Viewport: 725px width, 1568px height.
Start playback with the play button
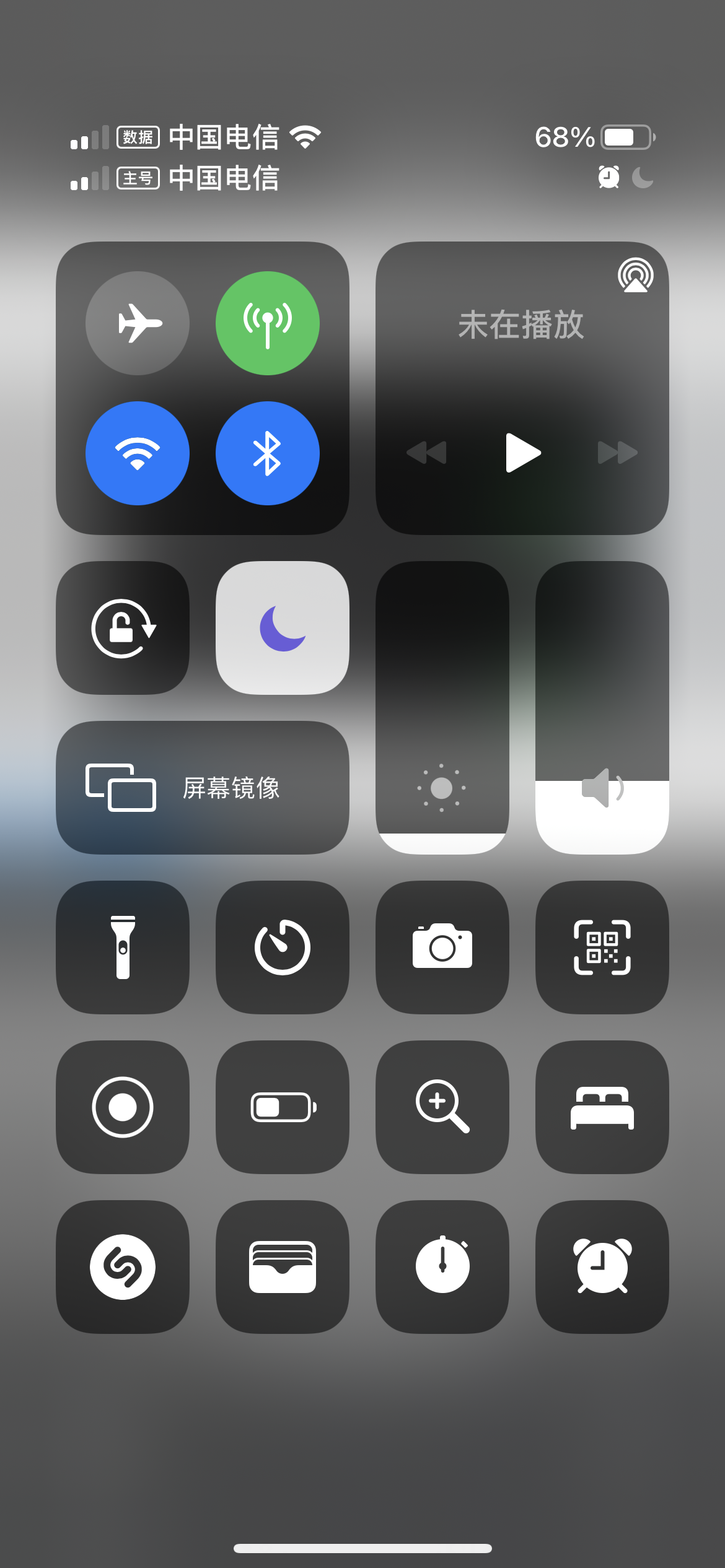tap(522, 453)
